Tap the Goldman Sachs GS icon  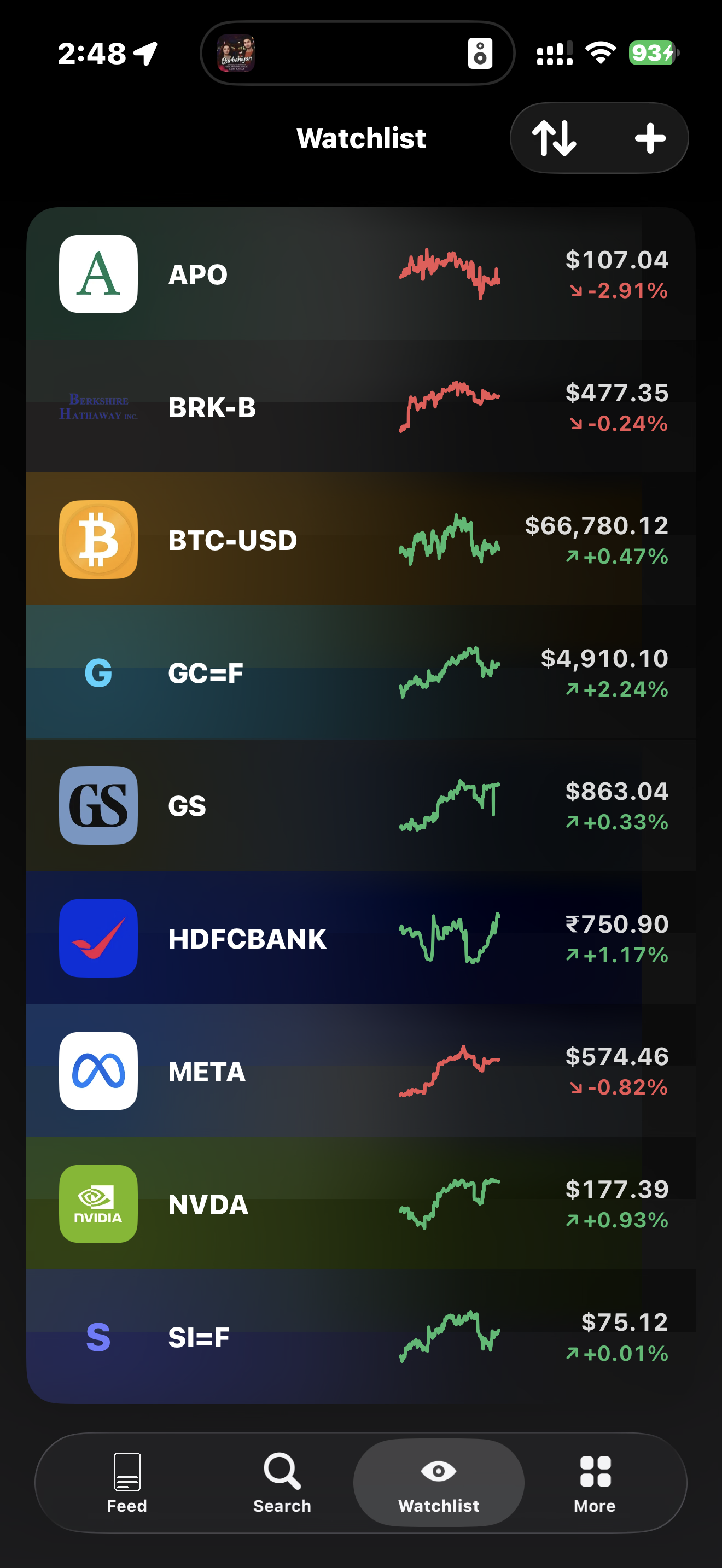coord(98,806)
